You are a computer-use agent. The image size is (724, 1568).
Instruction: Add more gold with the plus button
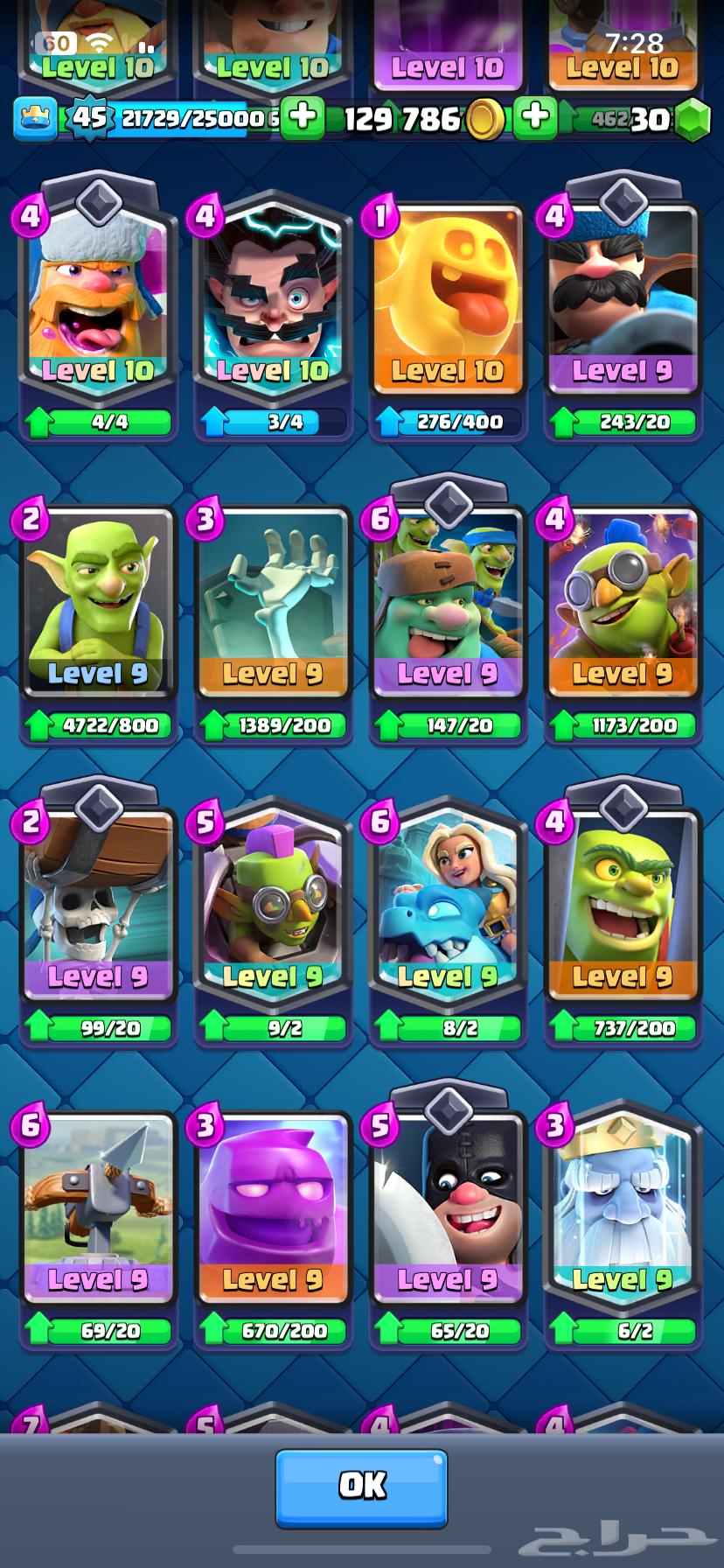pos(303,117)
